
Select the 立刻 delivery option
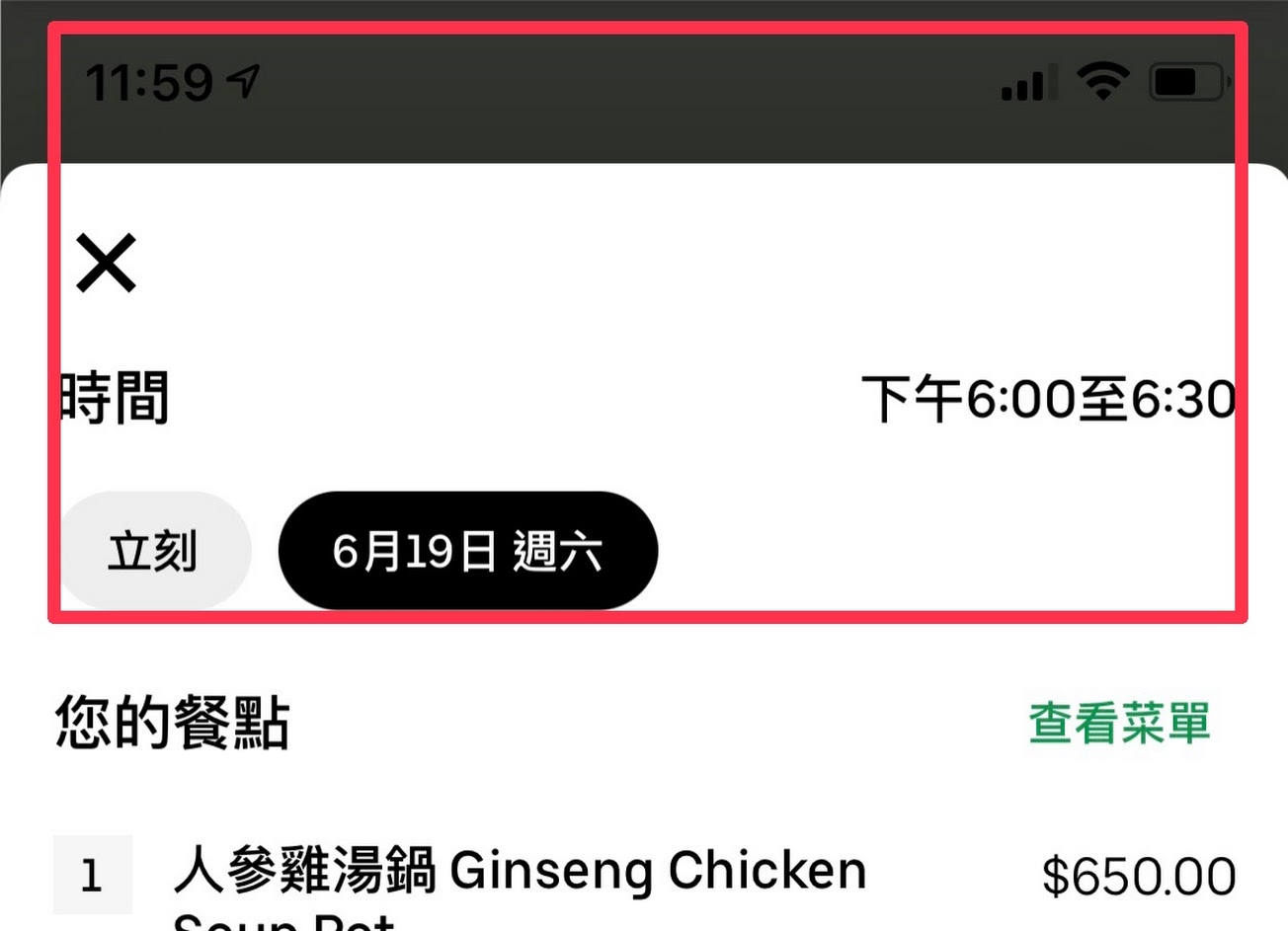point(153,551)
